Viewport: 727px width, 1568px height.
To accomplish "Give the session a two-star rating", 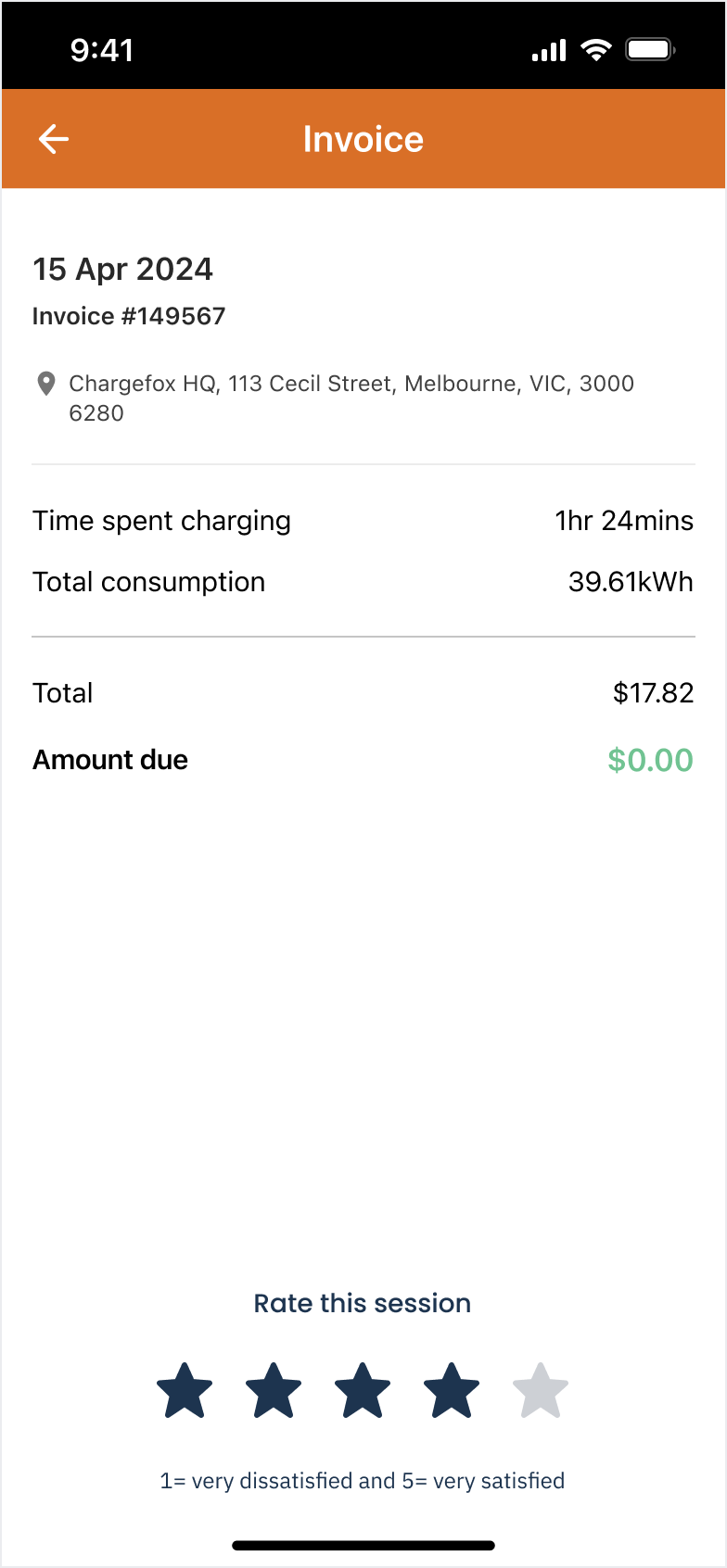I will coord(274,1390).
